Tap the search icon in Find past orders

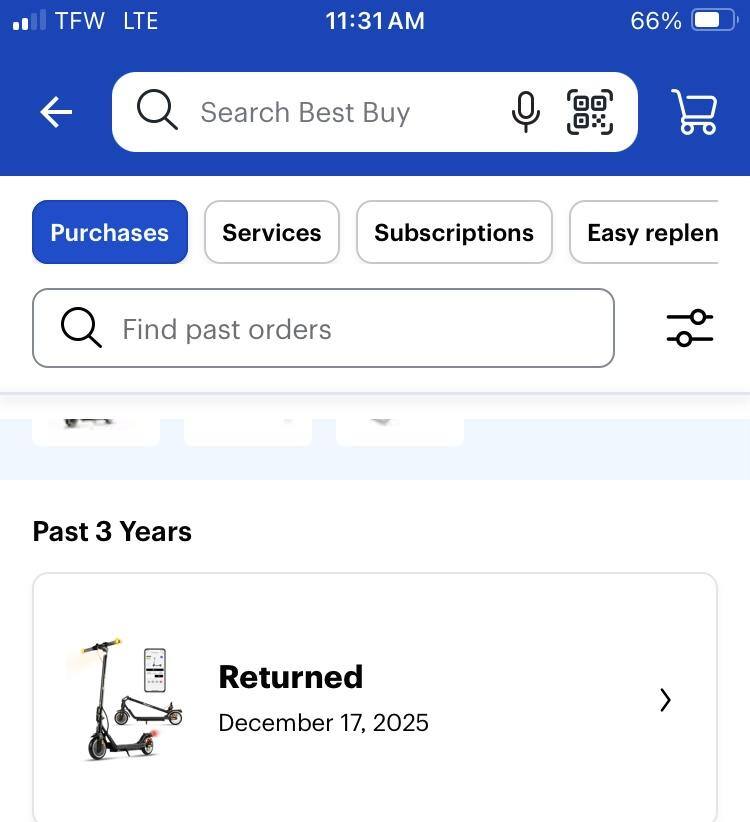81,328
